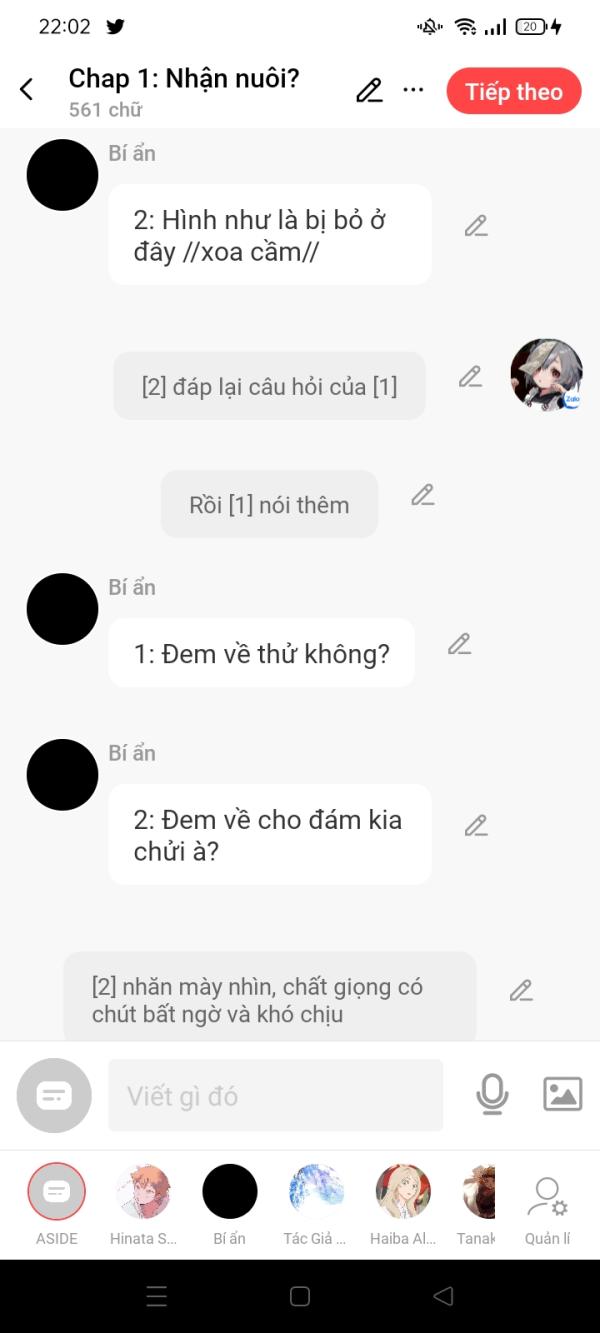Open the three-dot overflow menu
The image size is (600, 1333).
(x=413, y=90)
